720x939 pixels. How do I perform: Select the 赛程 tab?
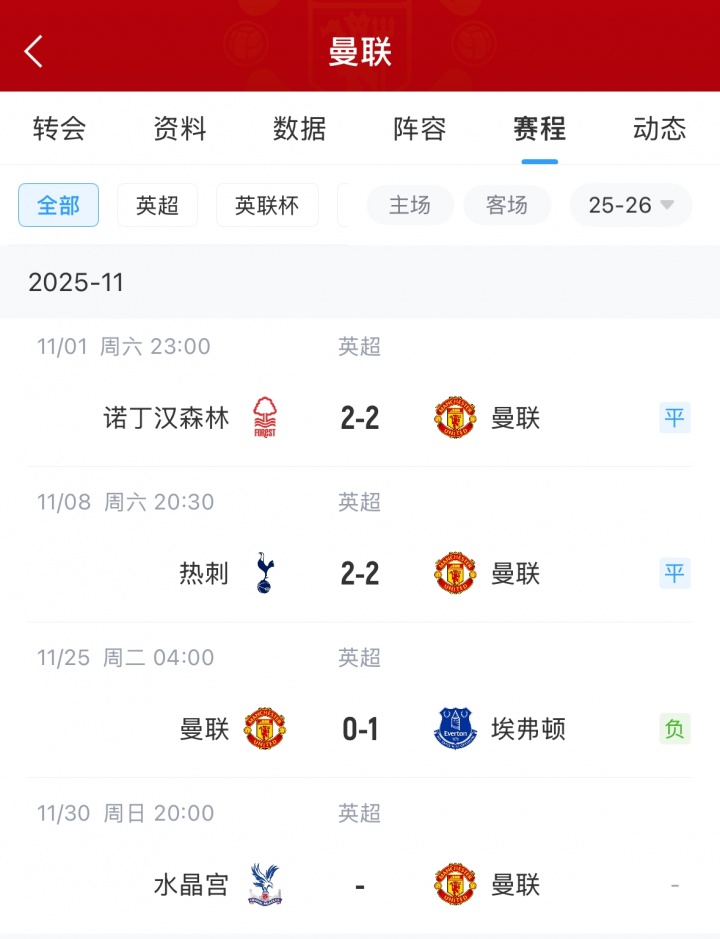pos(540,129)
